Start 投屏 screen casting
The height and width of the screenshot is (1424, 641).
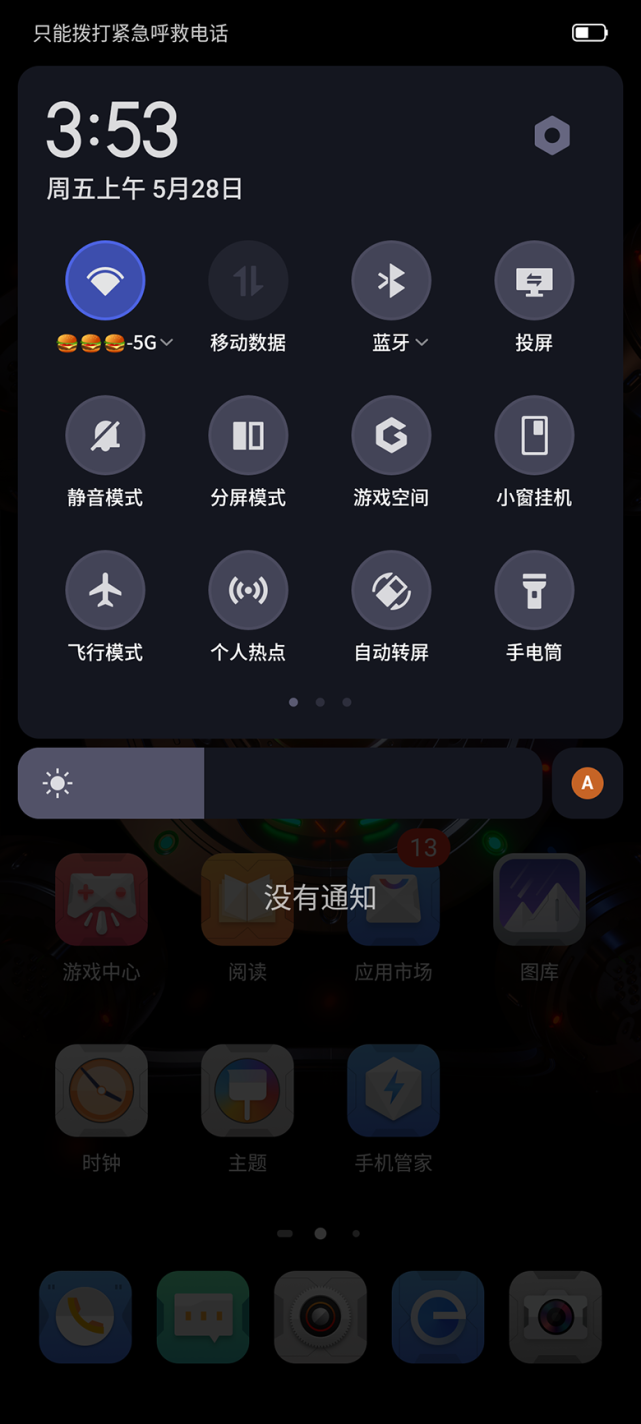(x=534, y=281)
